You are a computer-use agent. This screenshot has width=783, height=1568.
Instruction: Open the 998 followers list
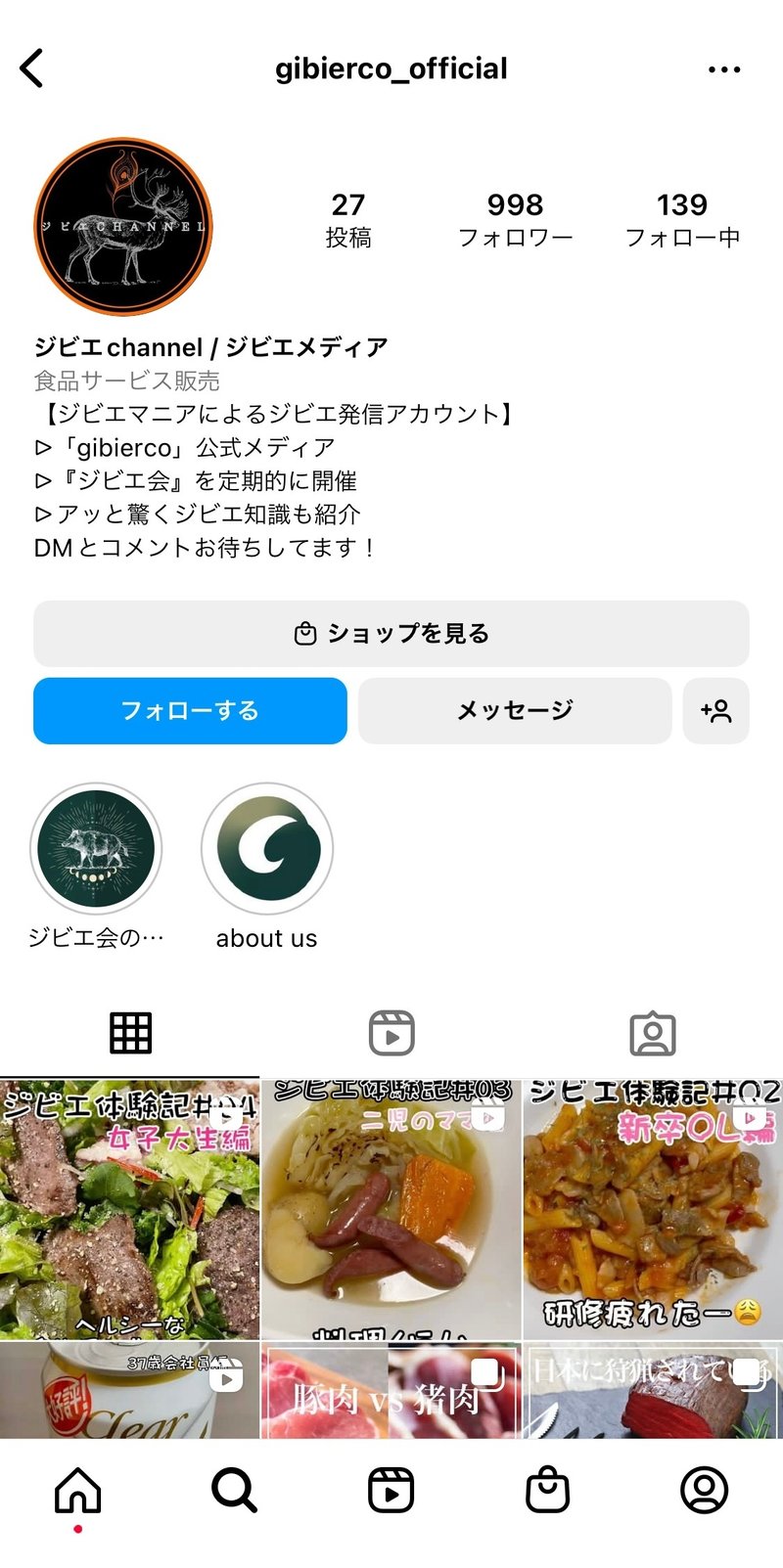[x=515, y=219]
